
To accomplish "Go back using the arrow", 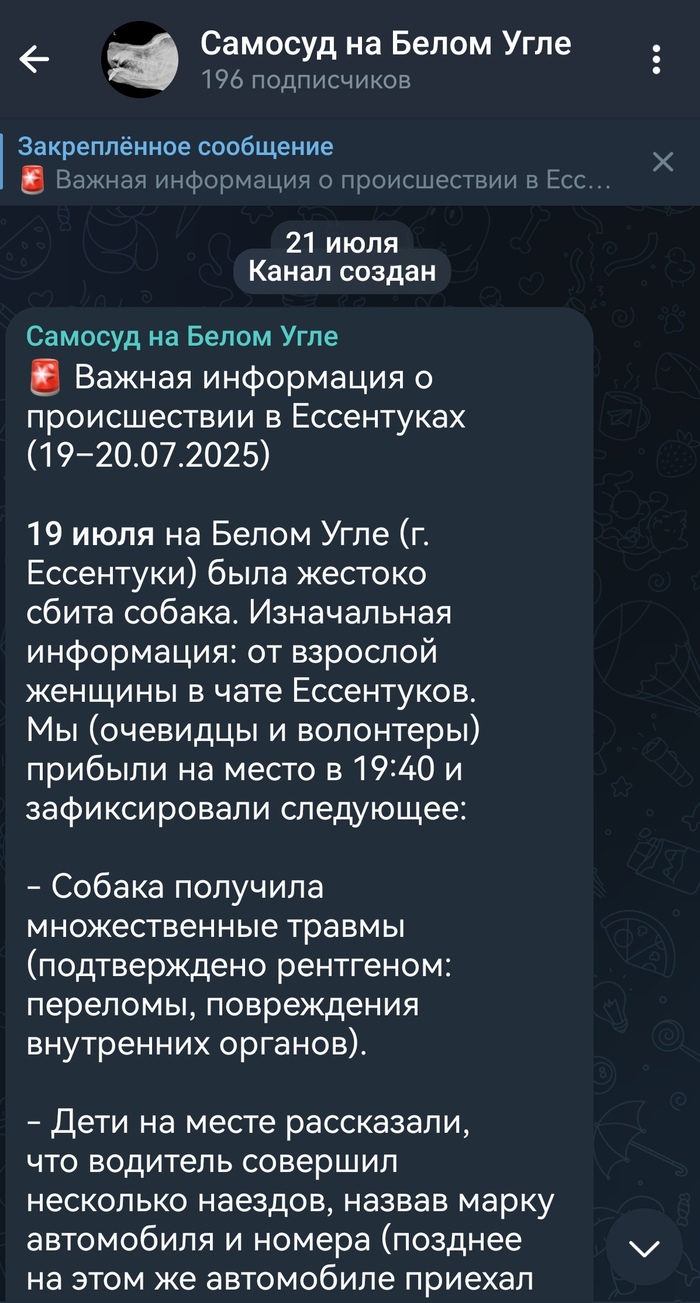I will pyautogui.click(x=34, y=60).
